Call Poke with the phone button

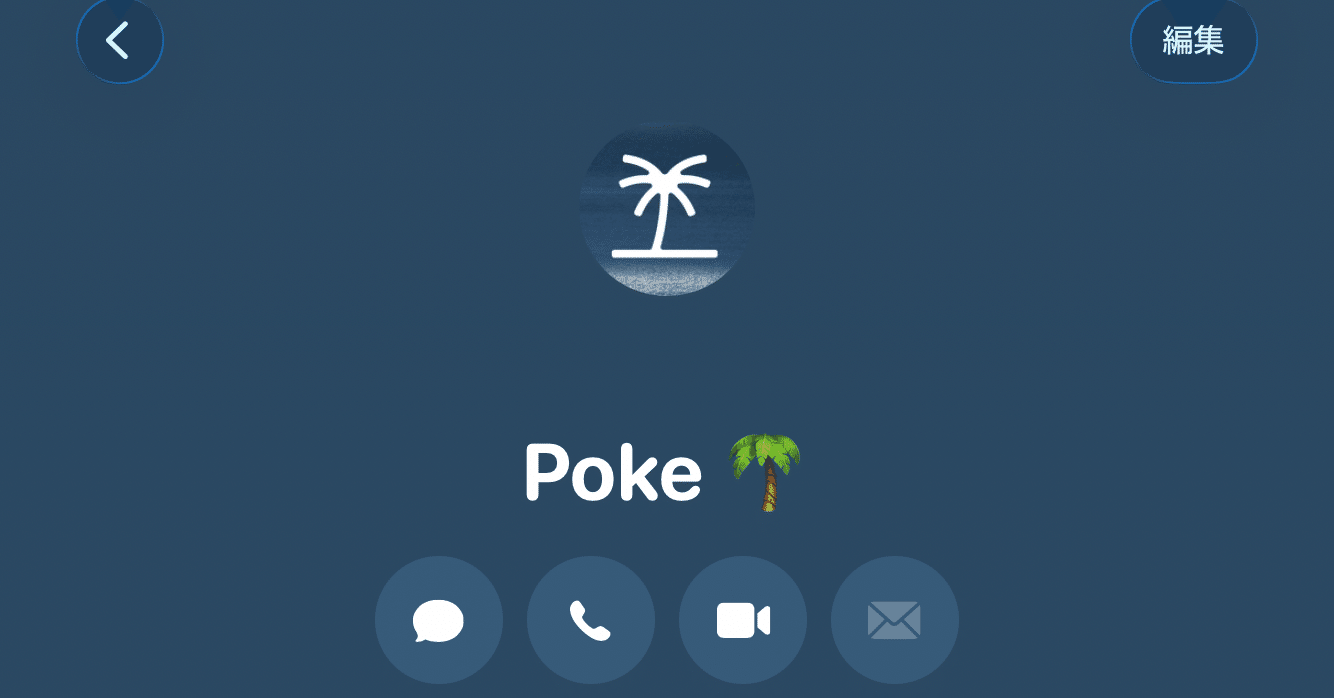pyautogui.click(x=591, y=620)
